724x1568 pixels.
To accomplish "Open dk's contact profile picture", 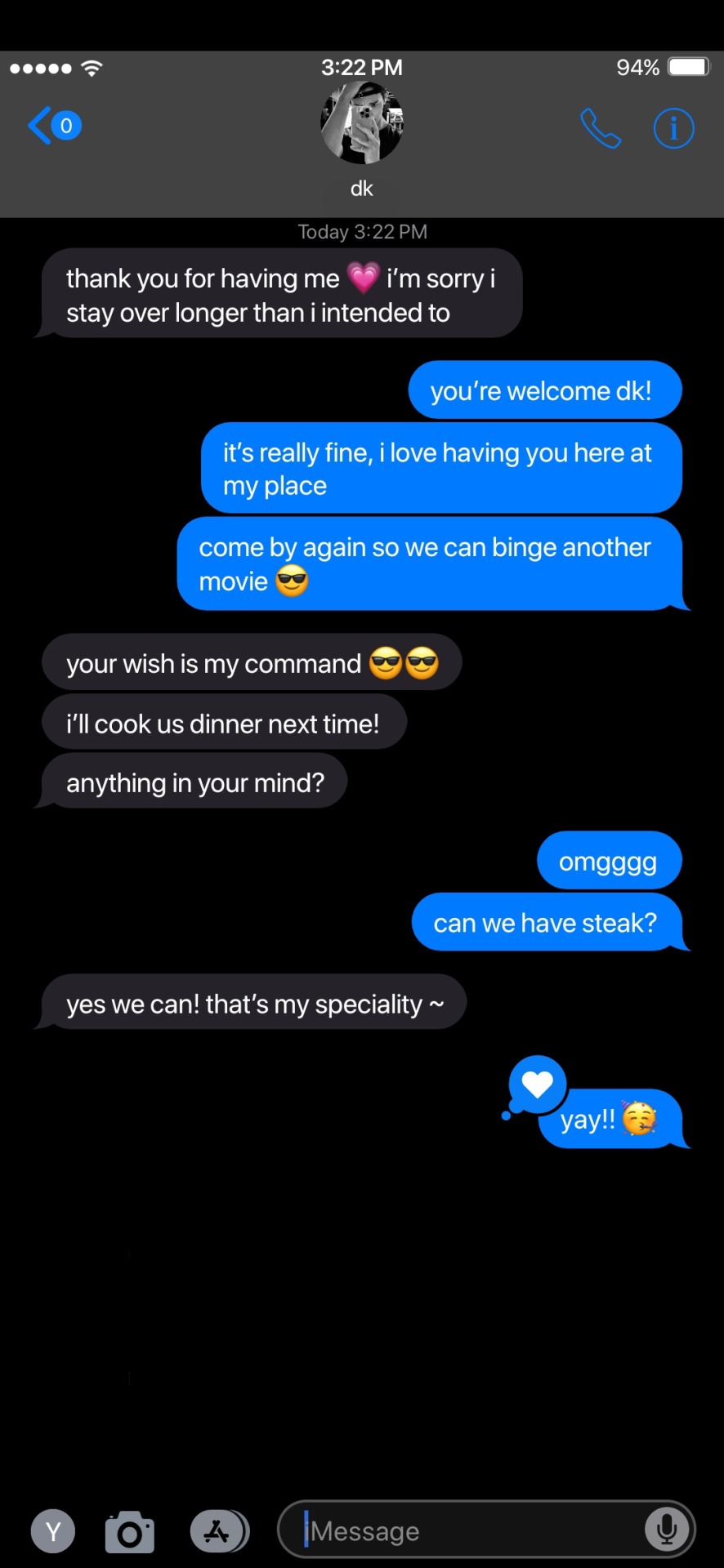I will click(x=362, y=122).
